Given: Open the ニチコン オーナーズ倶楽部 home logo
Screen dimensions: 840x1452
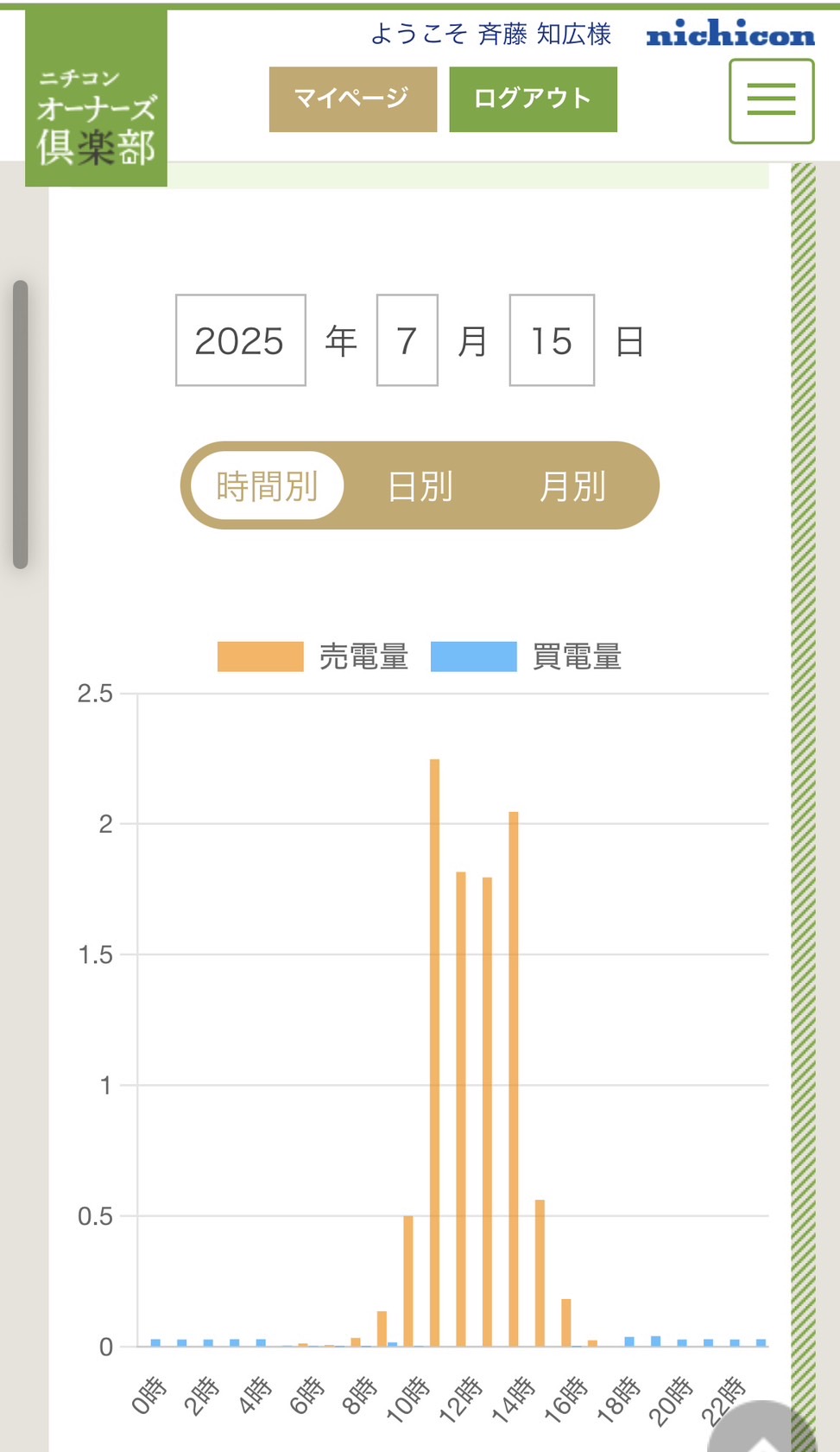Looking at the screenshot, I should click(x=96, y=98).
